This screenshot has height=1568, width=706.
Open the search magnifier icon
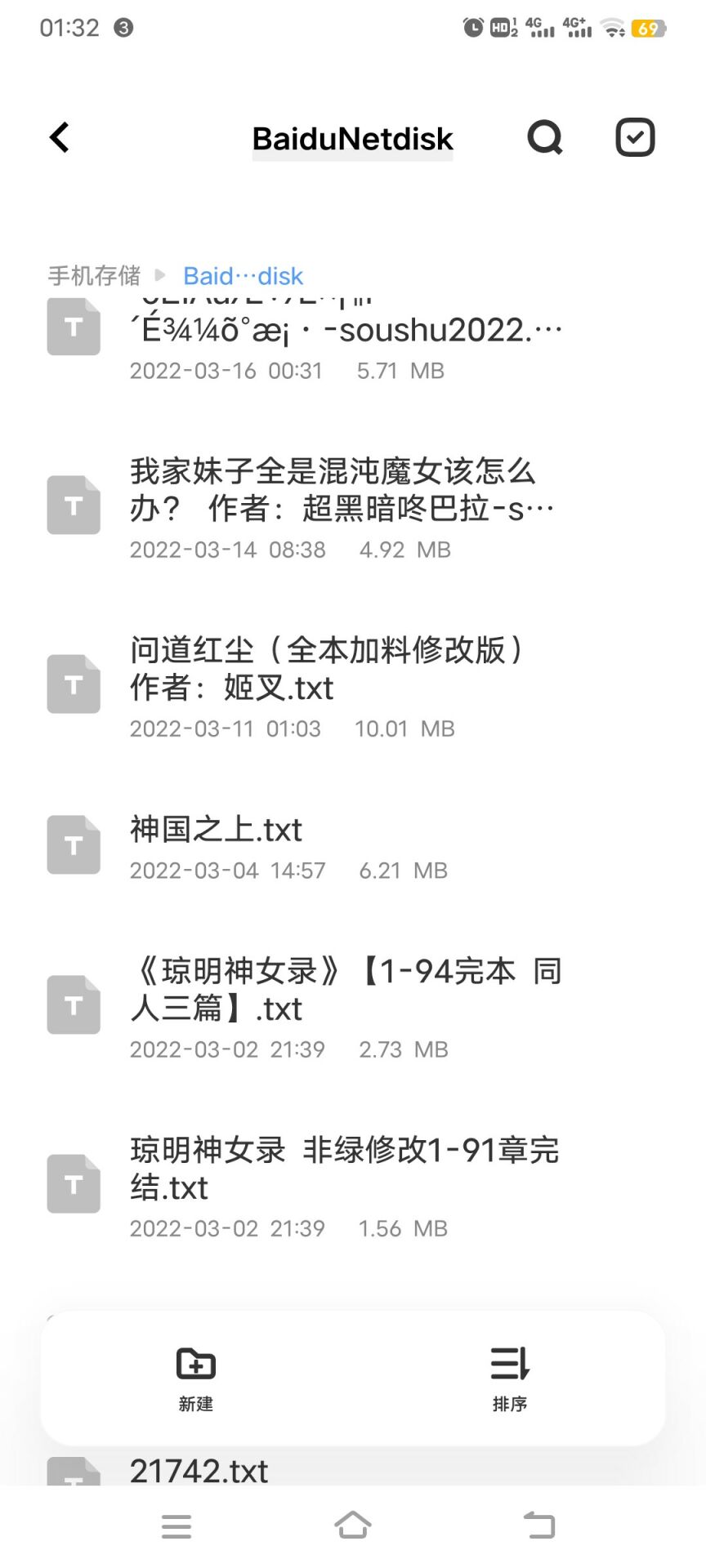click(x=545, y=137)
